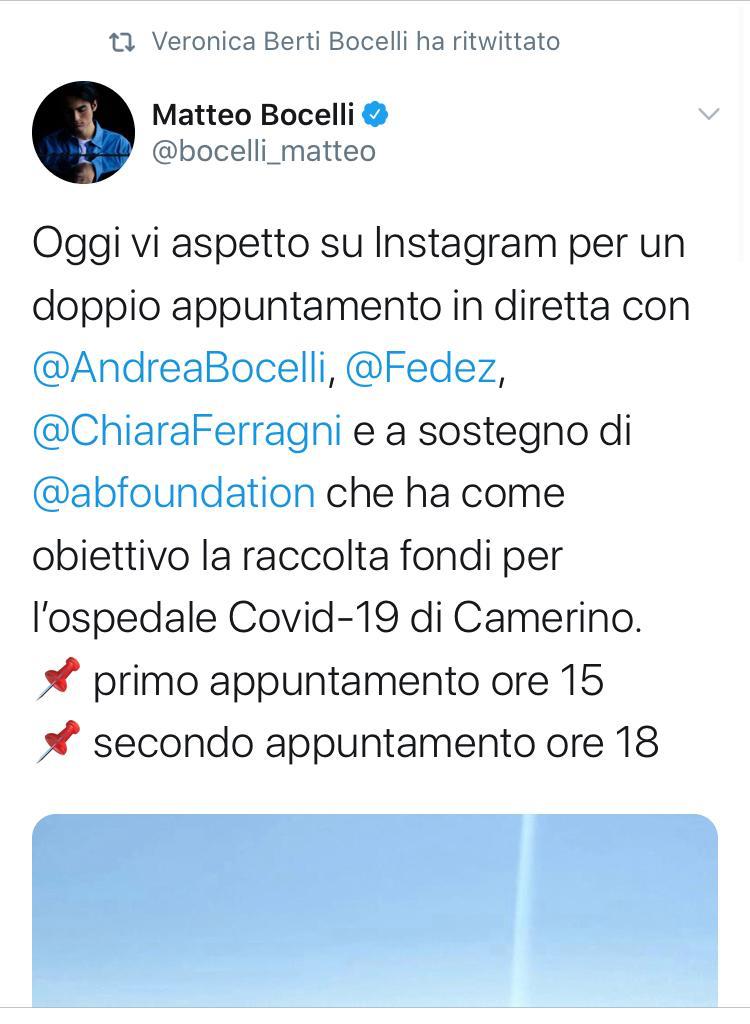Tap the Matteo Bocelli display name
The height and width of the screenshot is (1024, 750).
point(252,115)
